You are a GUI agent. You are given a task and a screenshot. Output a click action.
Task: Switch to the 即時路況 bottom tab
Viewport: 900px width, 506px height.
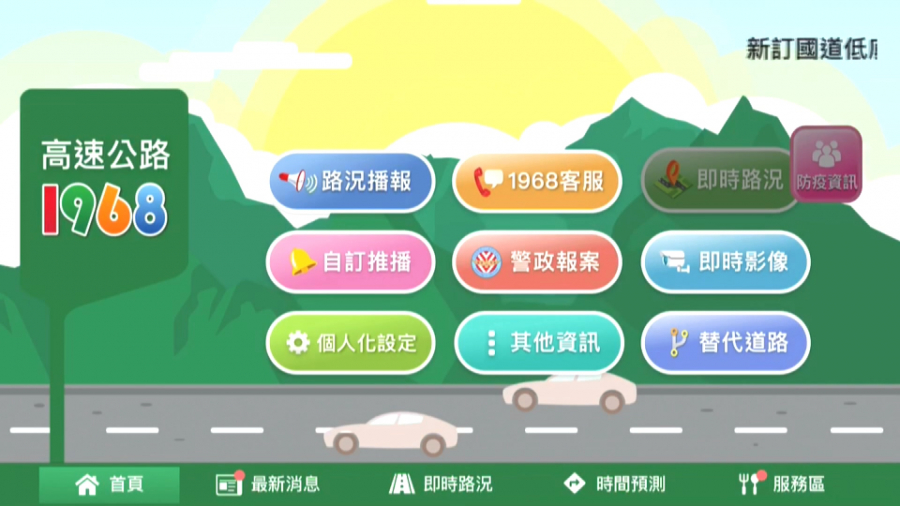coord(441,485)
